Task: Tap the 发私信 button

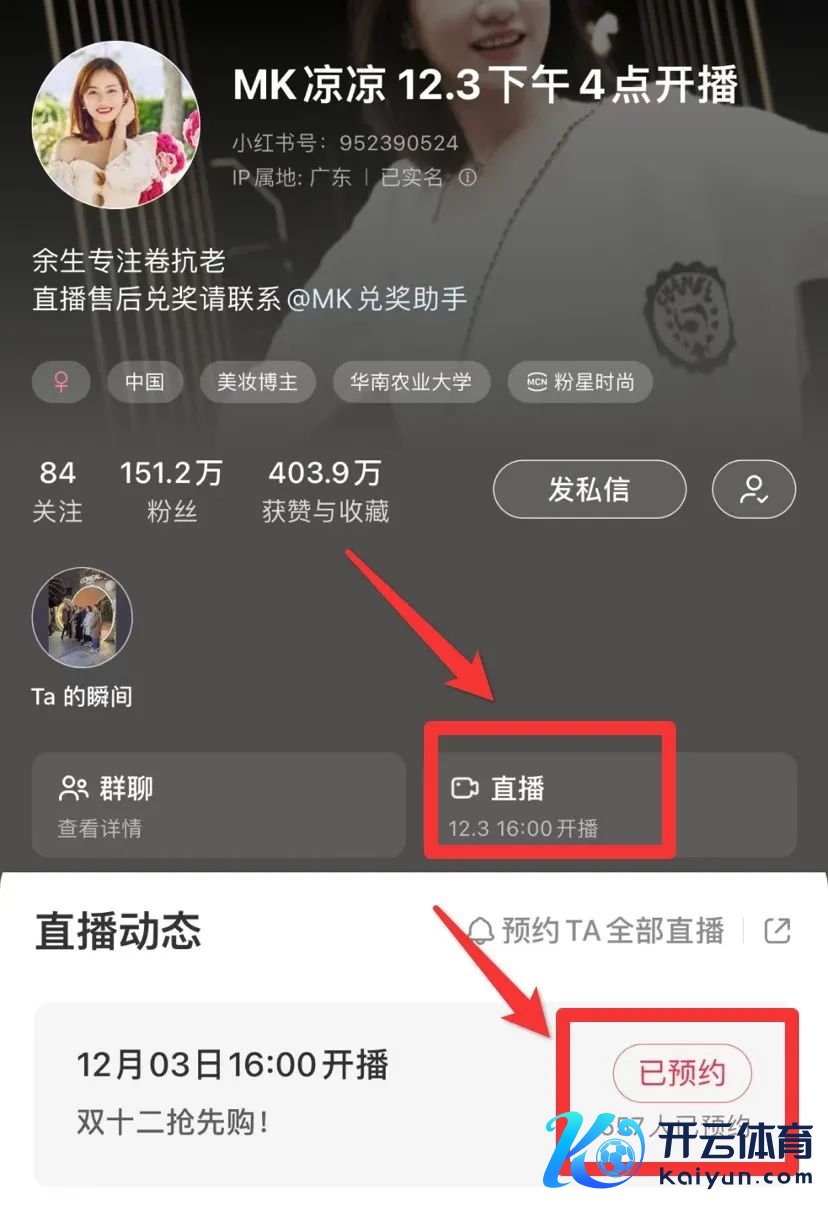Action: 589,489
